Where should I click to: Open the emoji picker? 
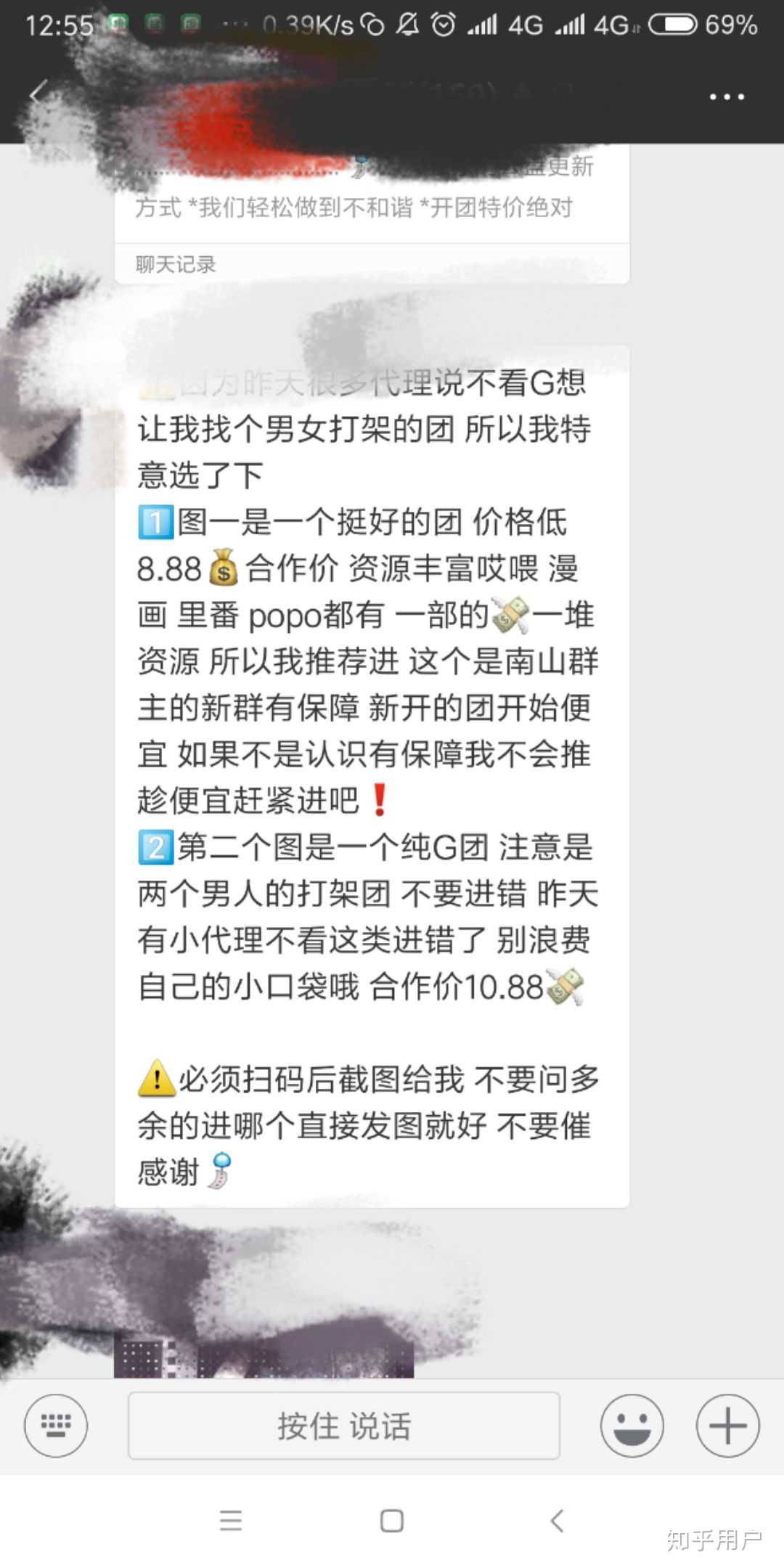click(632, 1426)
